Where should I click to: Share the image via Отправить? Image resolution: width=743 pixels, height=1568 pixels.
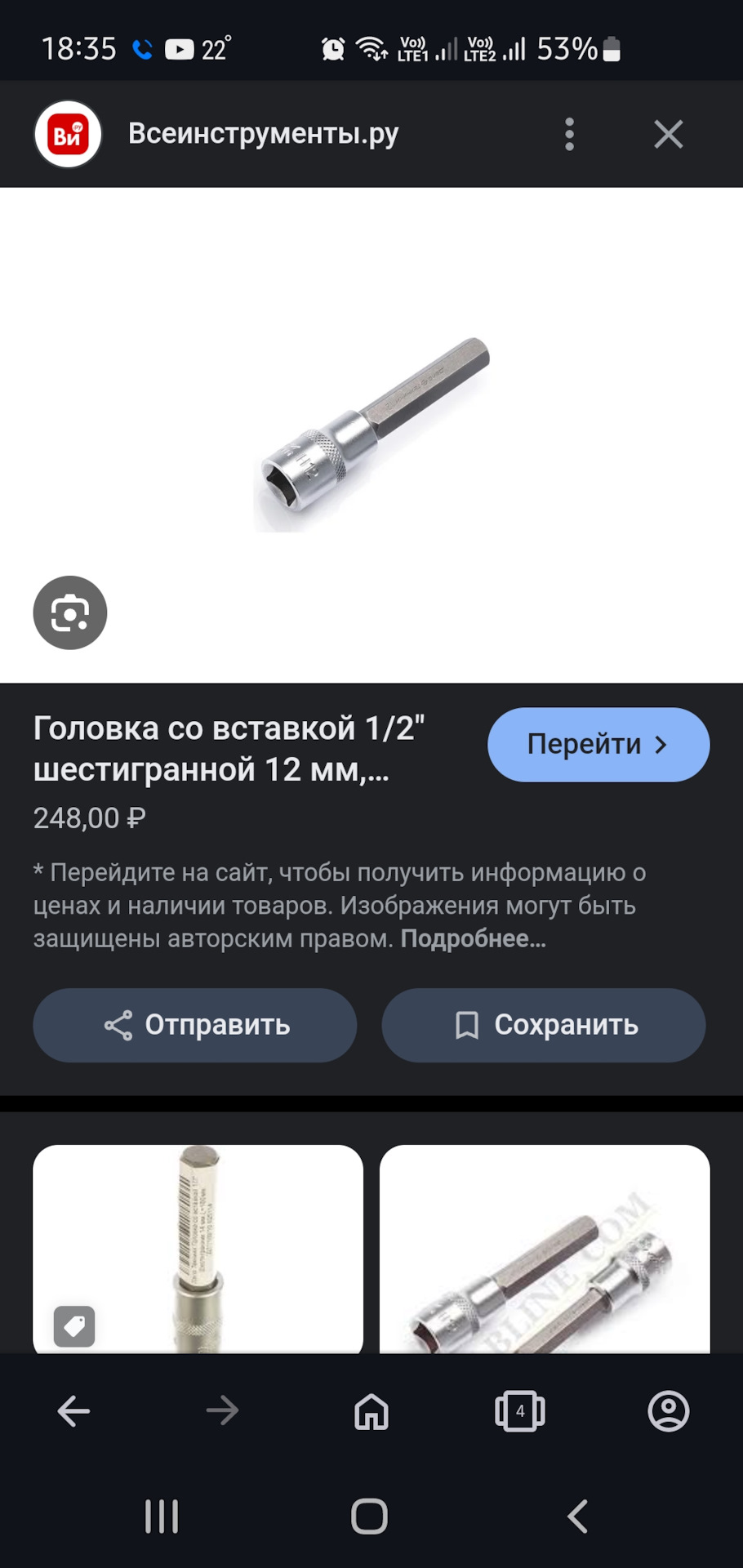tap(195, 1025)
